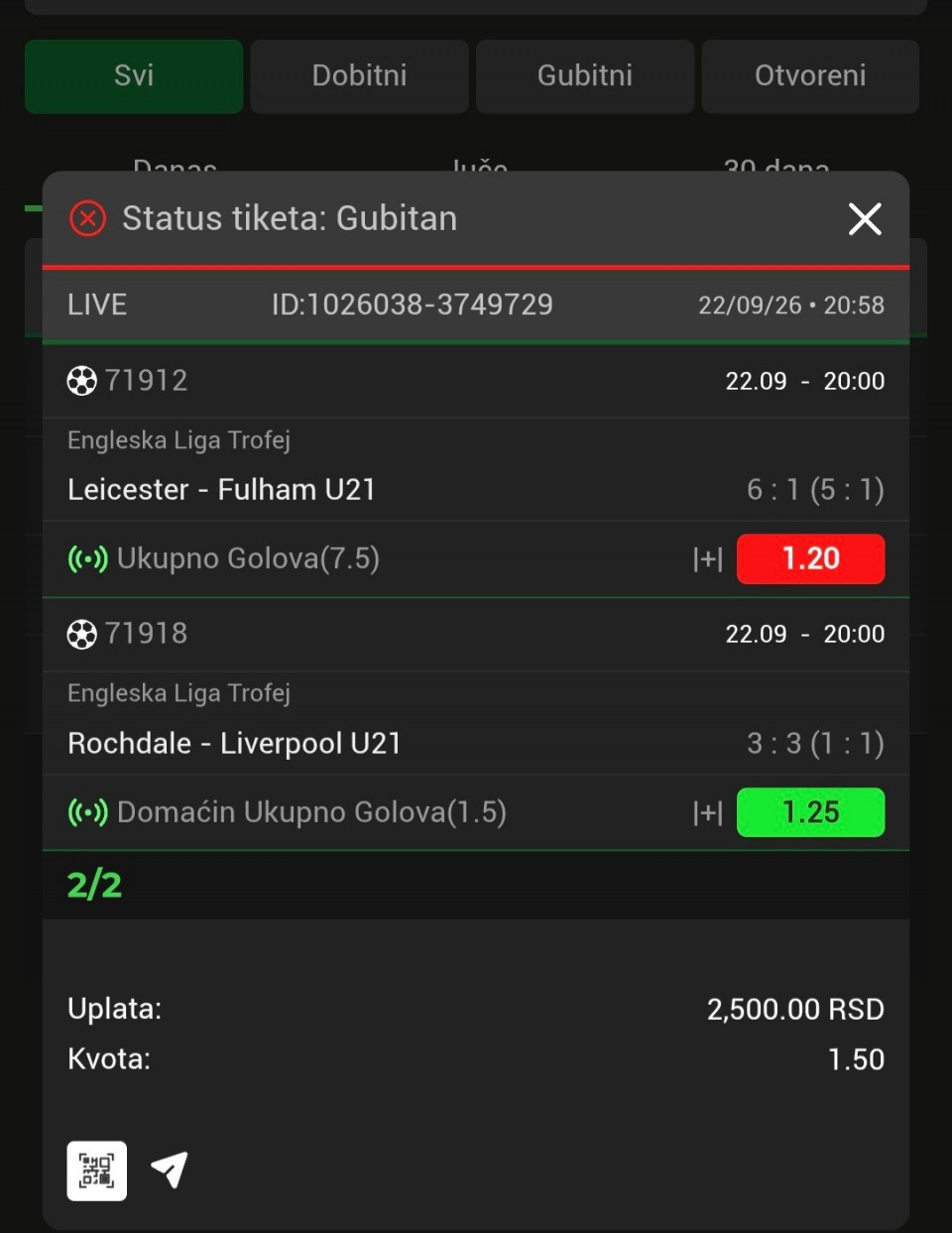Image resolution: width=952 pixels, height=1233 pixels.
Task: Switch to the Dobitni tab
Action: point(359,75)
